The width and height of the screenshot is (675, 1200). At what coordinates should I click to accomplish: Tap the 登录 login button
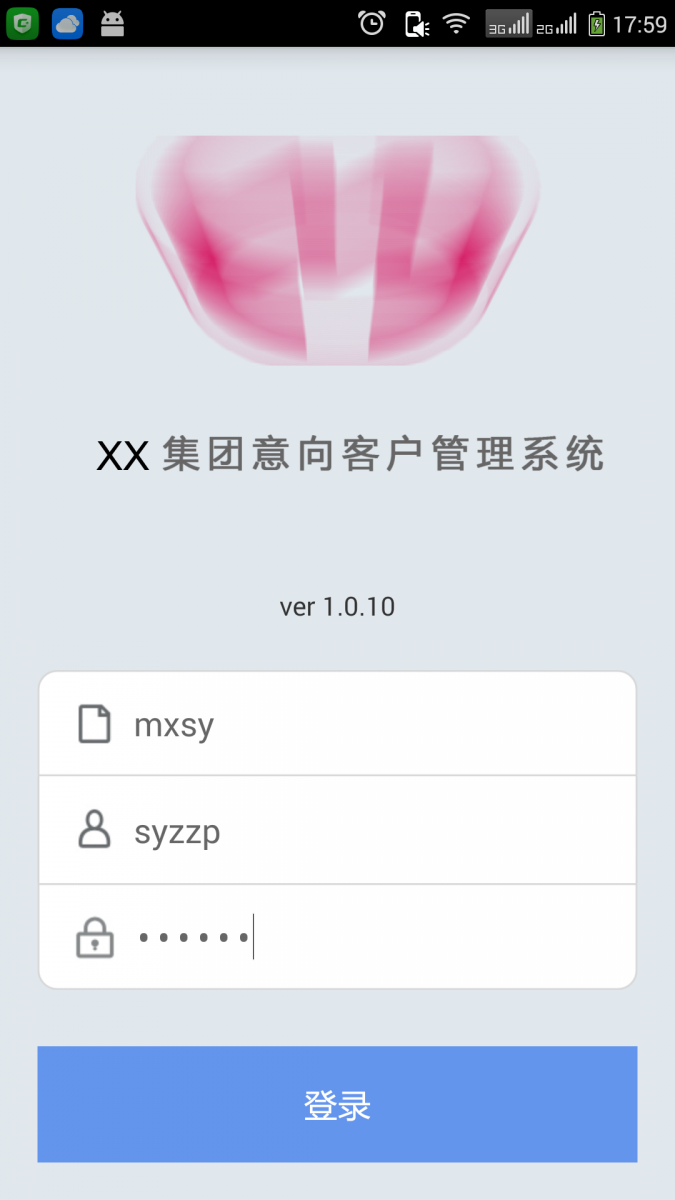337,1104
